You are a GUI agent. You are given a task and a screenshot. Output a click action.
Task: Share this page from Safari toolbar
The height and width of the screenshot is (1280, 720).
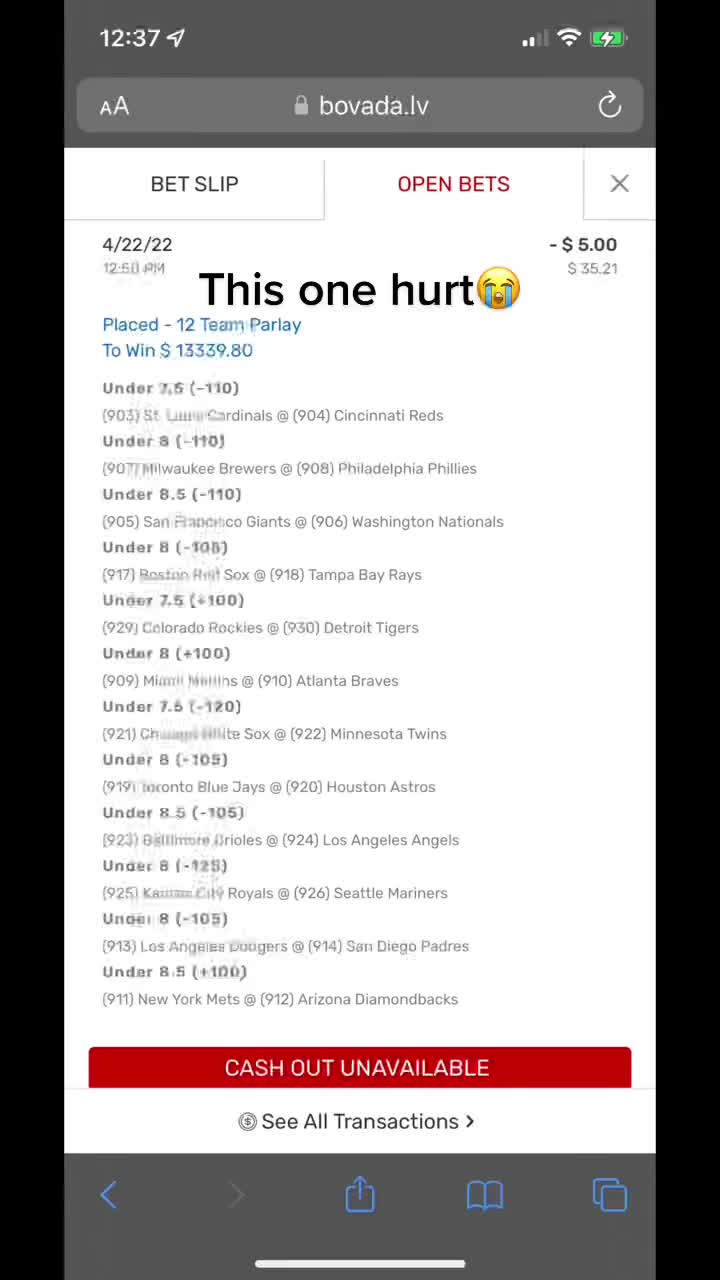(x=360, y=1195)
